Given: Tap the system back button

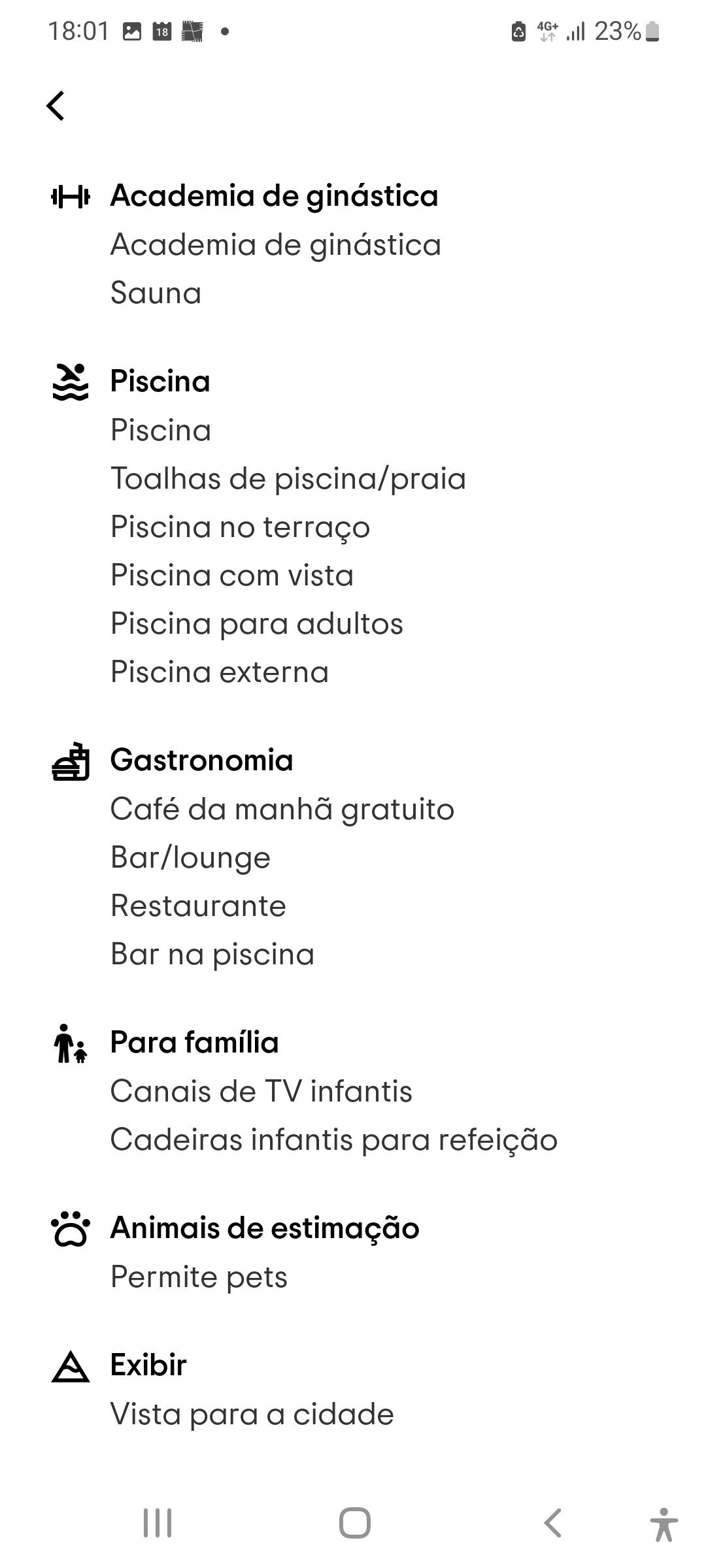Looking at the screenshot, I should point(553,1524).
